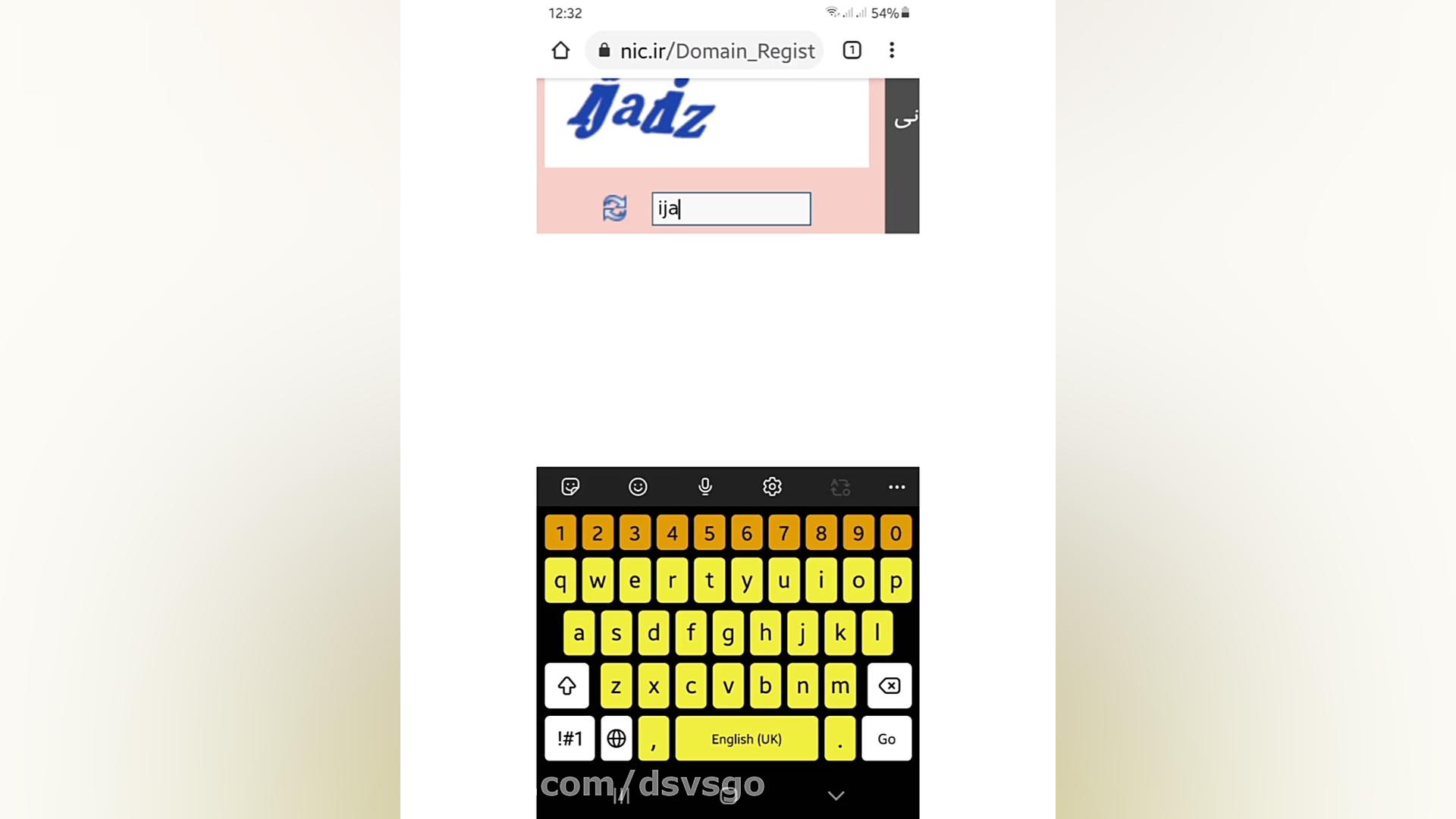1456x819 pixels.
Task: Tap the nic.ir address bar
Action: [705, 51]
